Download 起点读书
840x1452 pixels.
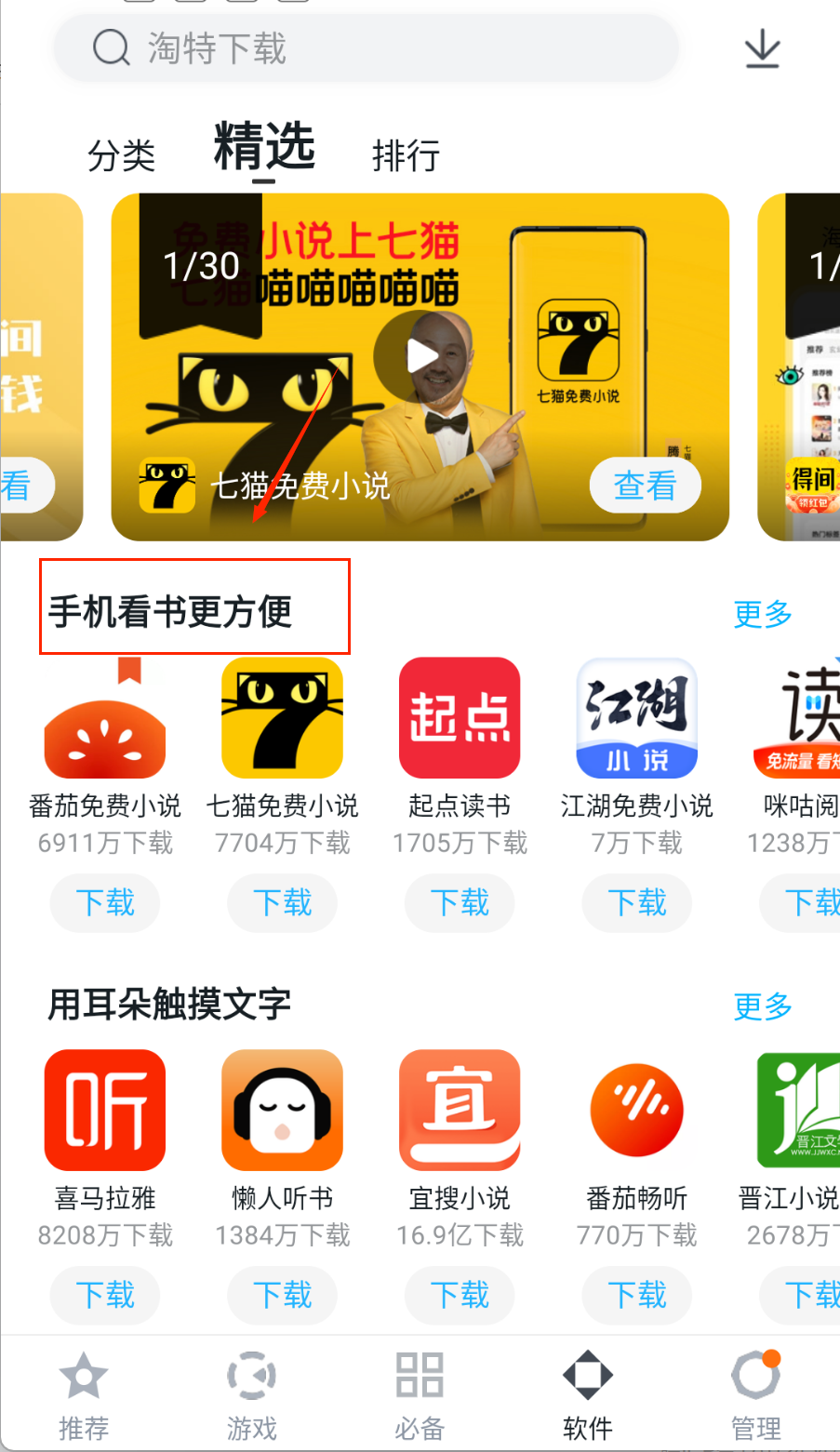[460, 902]
